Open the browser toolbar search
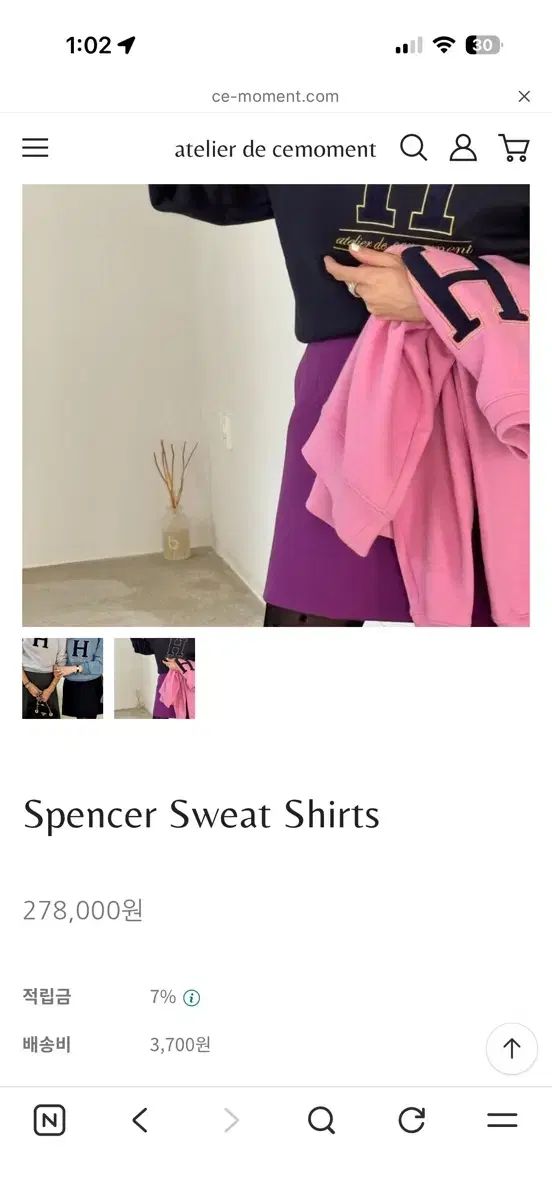The height and width of the screenshot is (1200, 552). pos(321,1120)
